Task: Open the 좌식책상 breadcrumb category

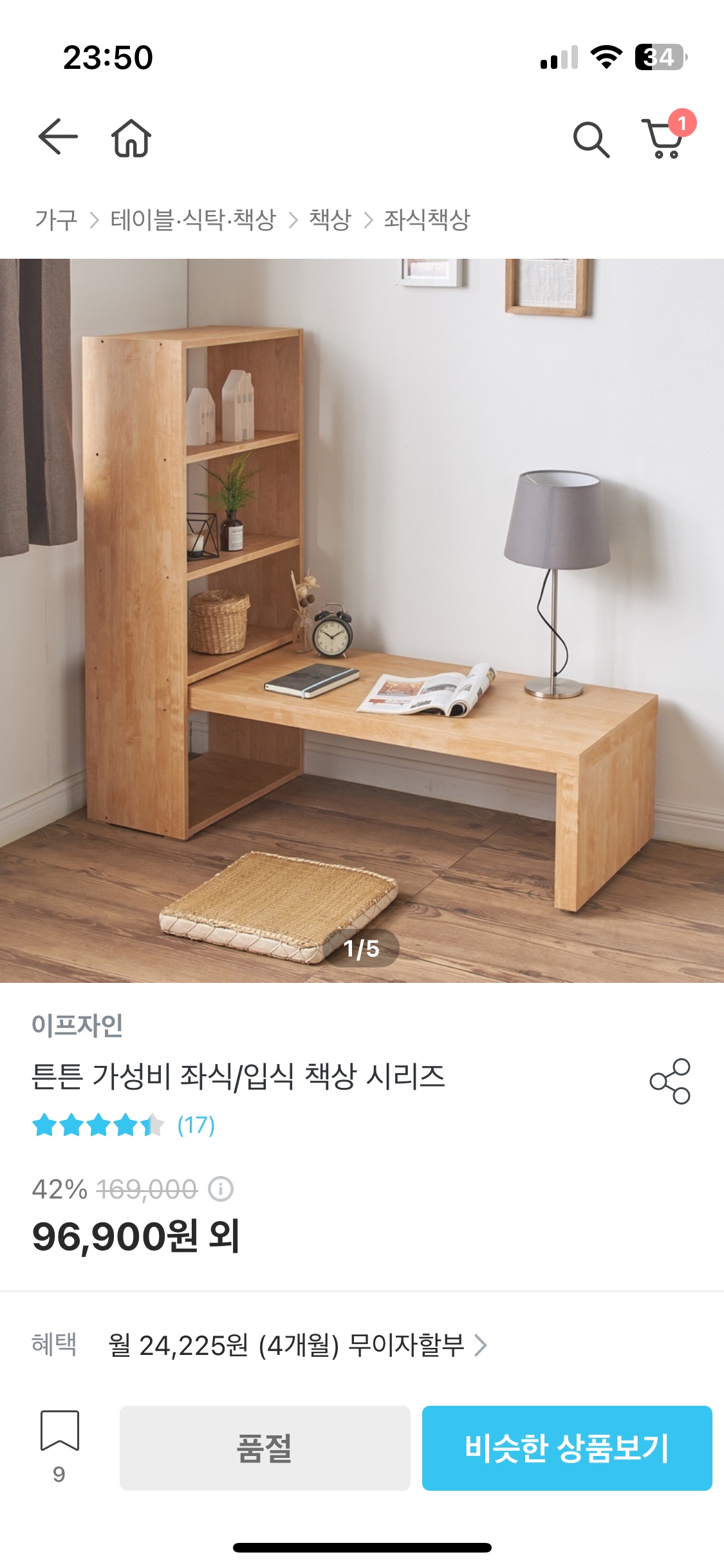Action: tap(427, 220)
